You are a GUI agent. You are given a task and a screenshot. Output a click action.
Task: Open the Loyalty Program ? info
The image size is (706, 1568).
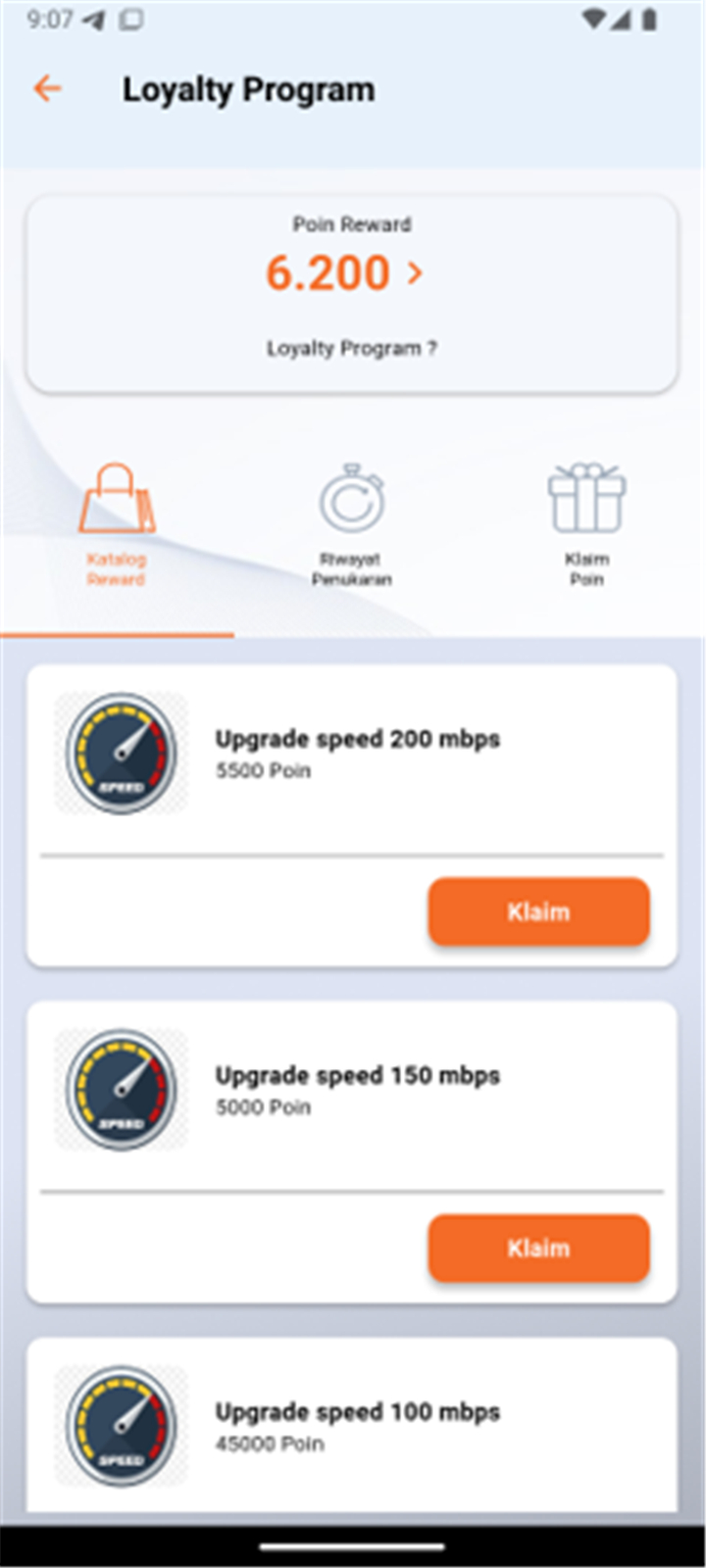(x=352, y=348)
